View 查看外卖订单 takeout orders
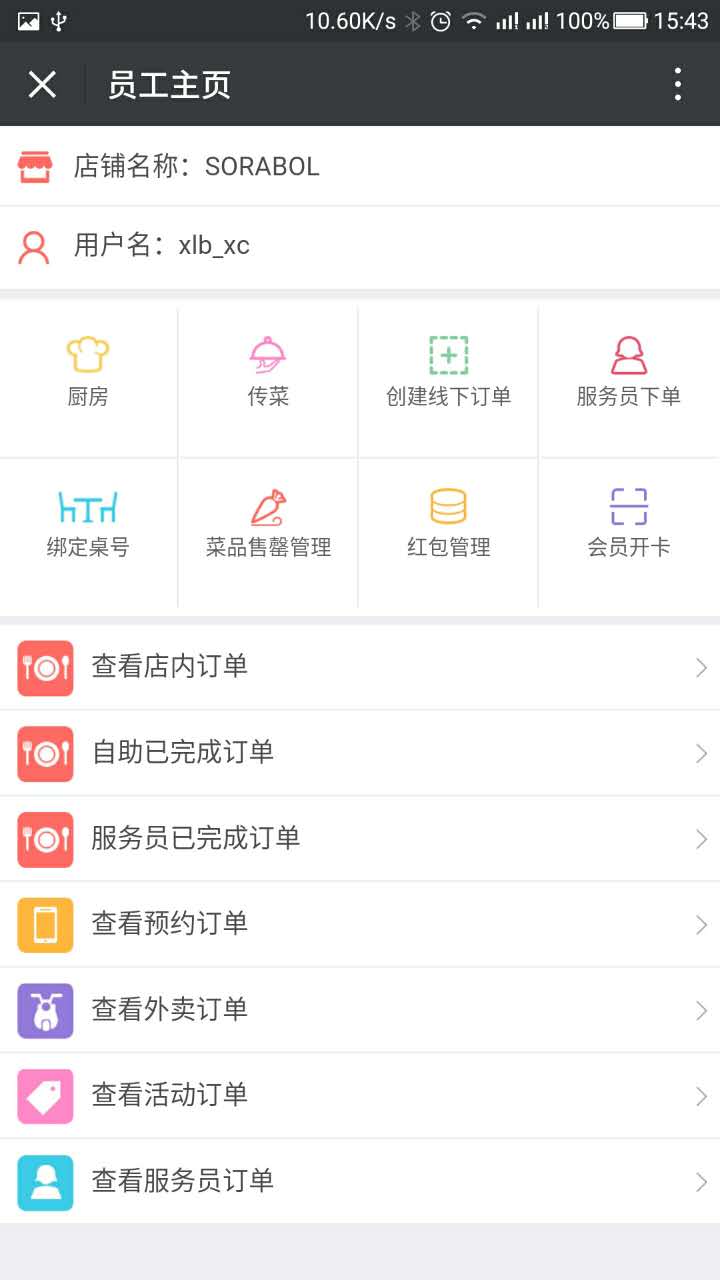 360,1010
